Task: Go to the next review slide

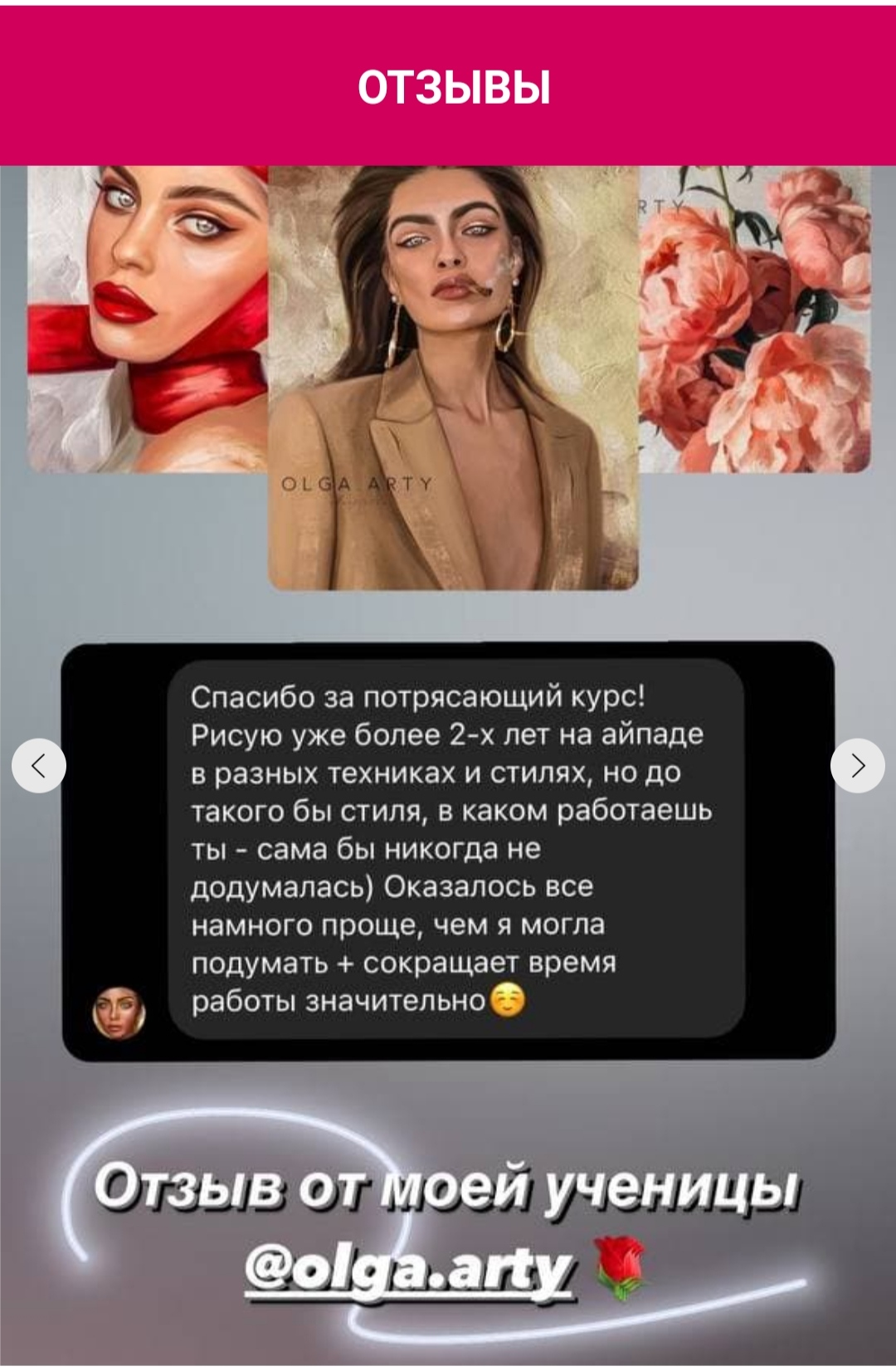Action: (x=857, y=765)
